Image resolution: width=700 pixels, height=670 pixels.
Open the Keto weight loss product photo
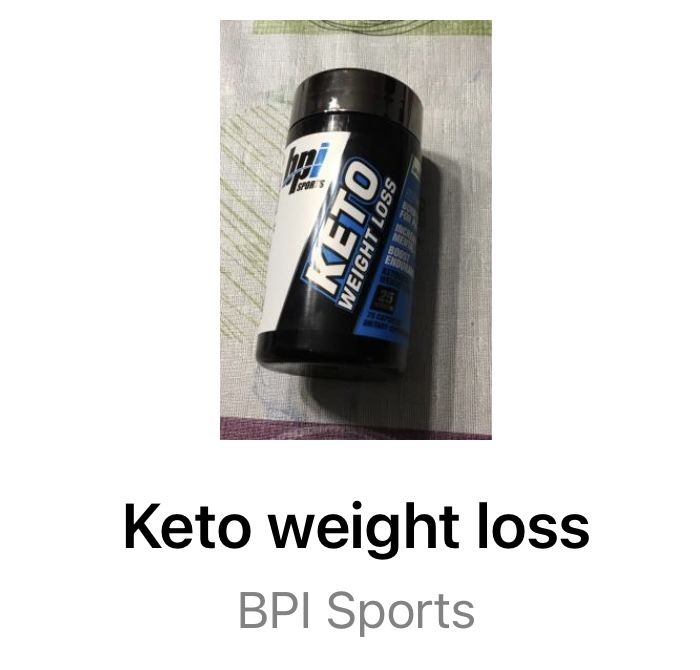click(x=356, y=229)
